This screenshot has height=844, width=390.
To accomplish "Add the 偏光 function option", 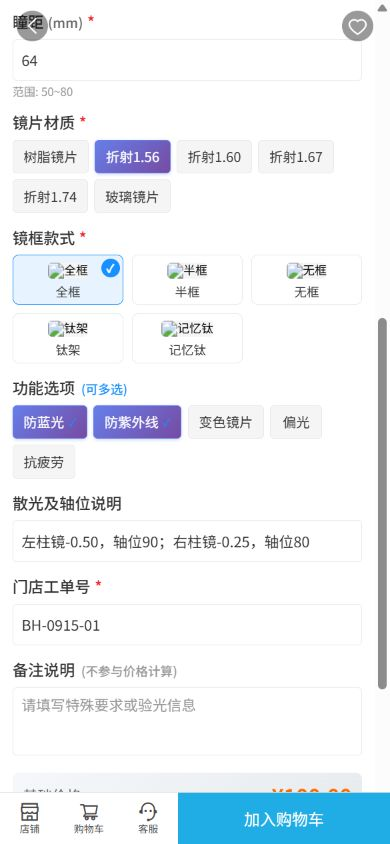I will (x=296, y=423).
